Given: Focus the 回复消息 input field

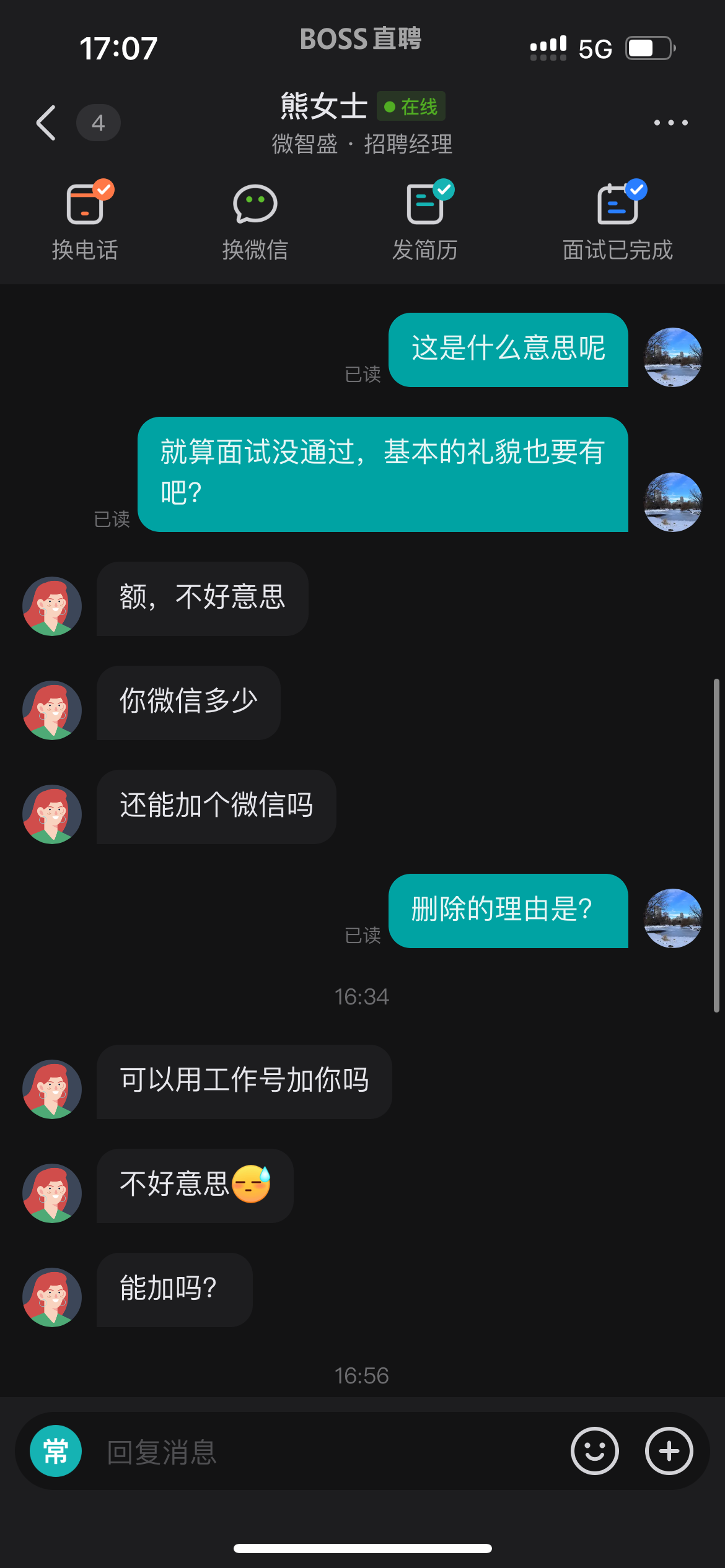Looking at the screenshot, I should [x=322, y=1451].
